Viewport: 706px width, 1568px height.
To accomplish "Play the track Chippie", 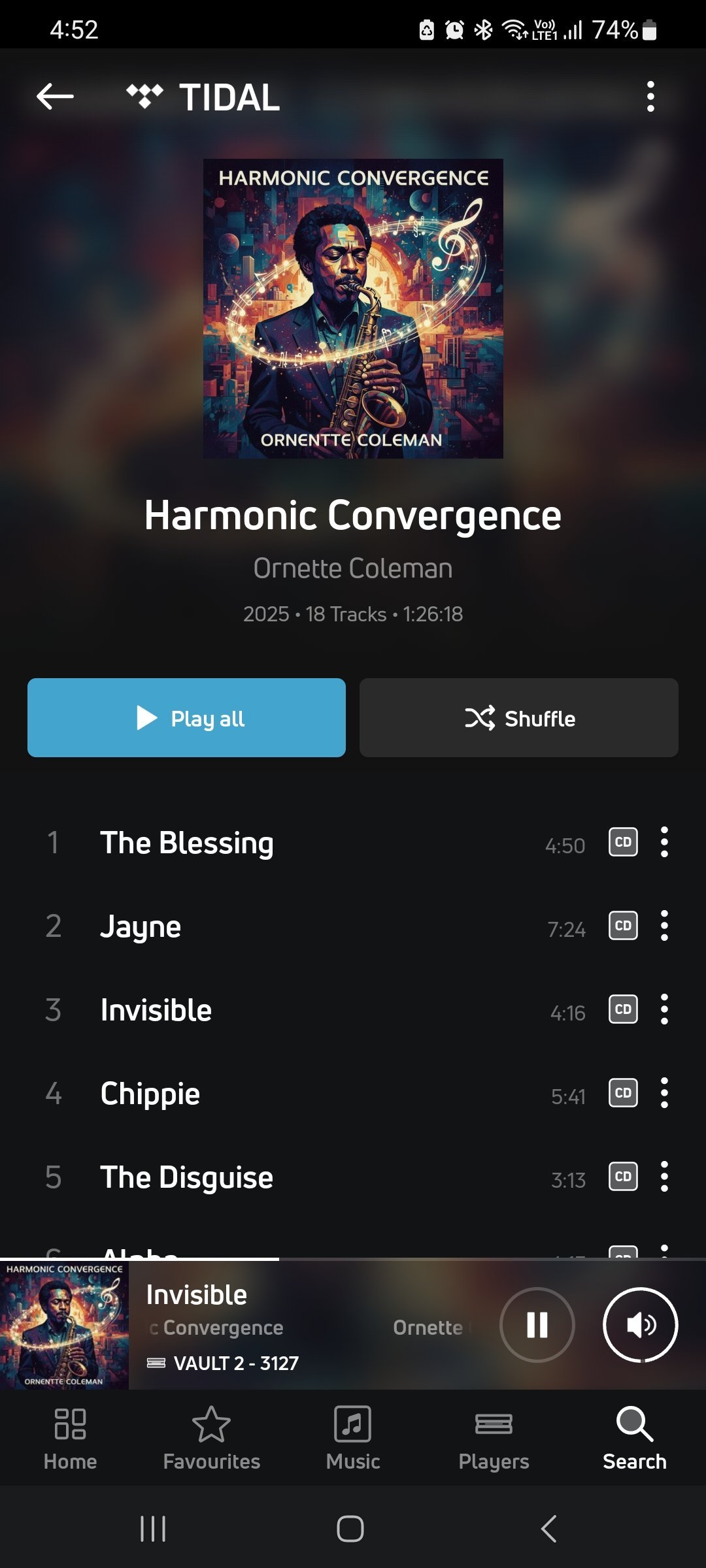I will (x=150, y=1094).
